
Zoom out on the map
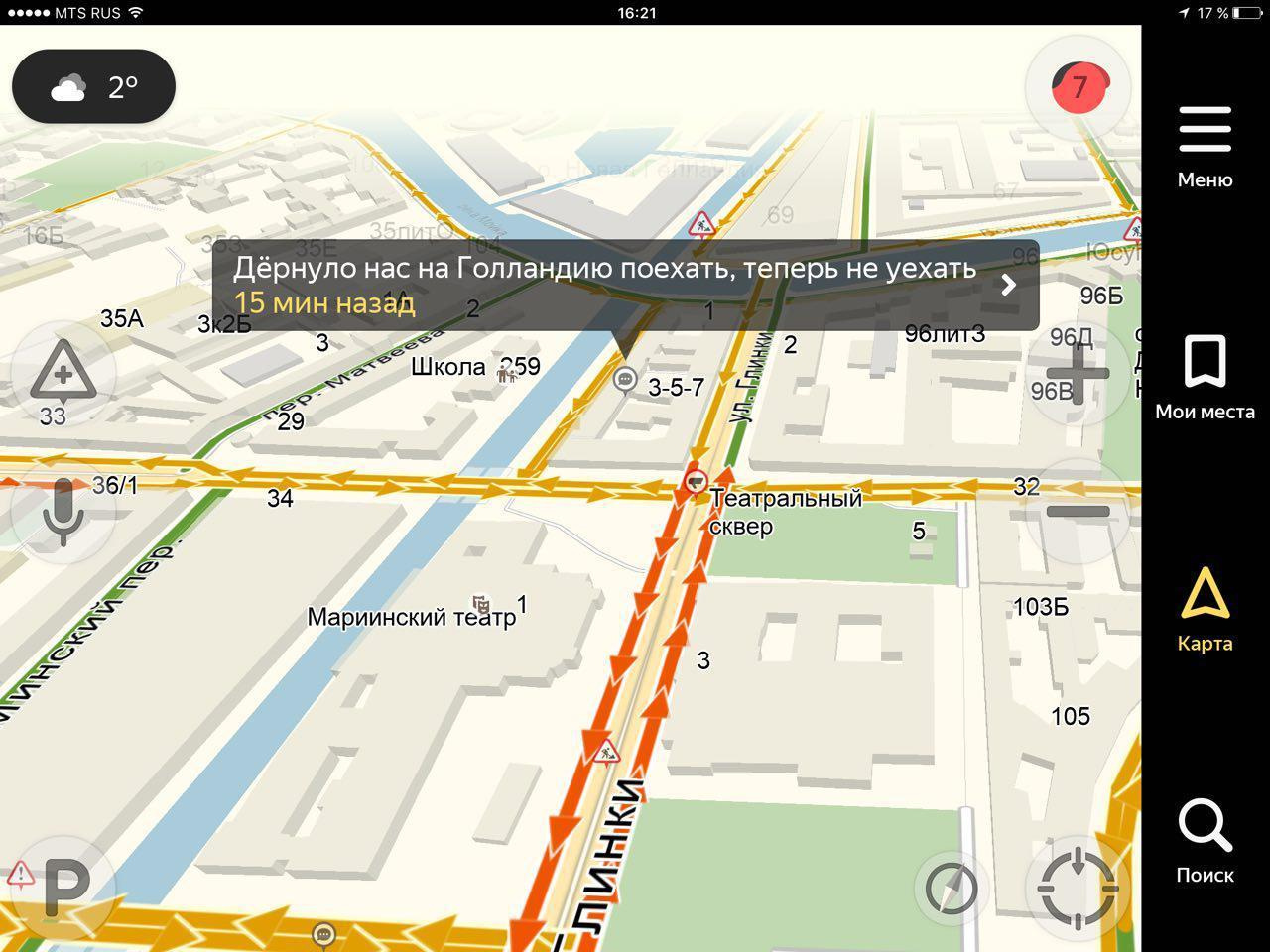[x=1078, y=512]
